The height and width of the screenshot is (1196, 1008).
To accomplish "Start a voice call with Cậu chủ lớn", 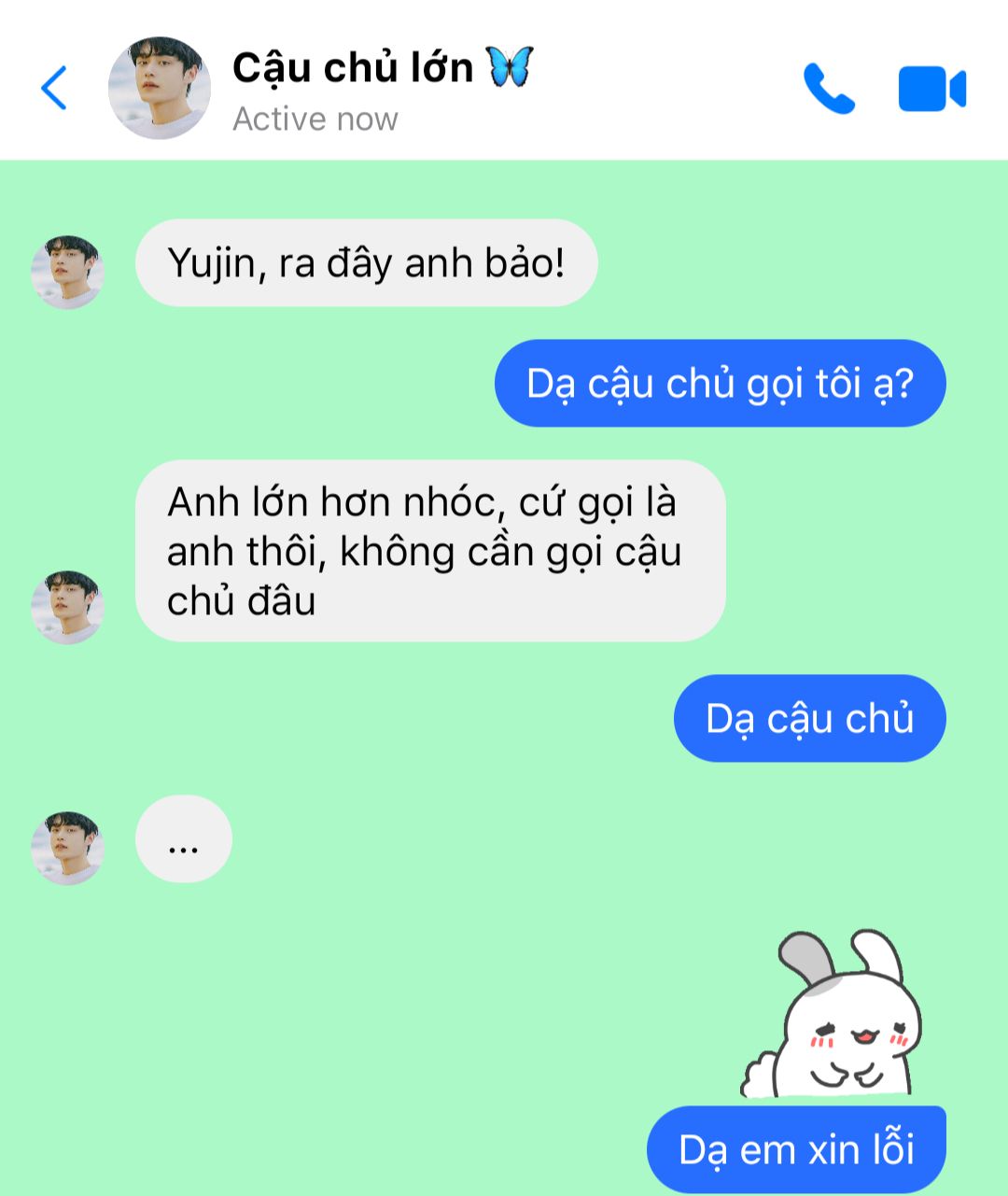I will tap(829, 90).
